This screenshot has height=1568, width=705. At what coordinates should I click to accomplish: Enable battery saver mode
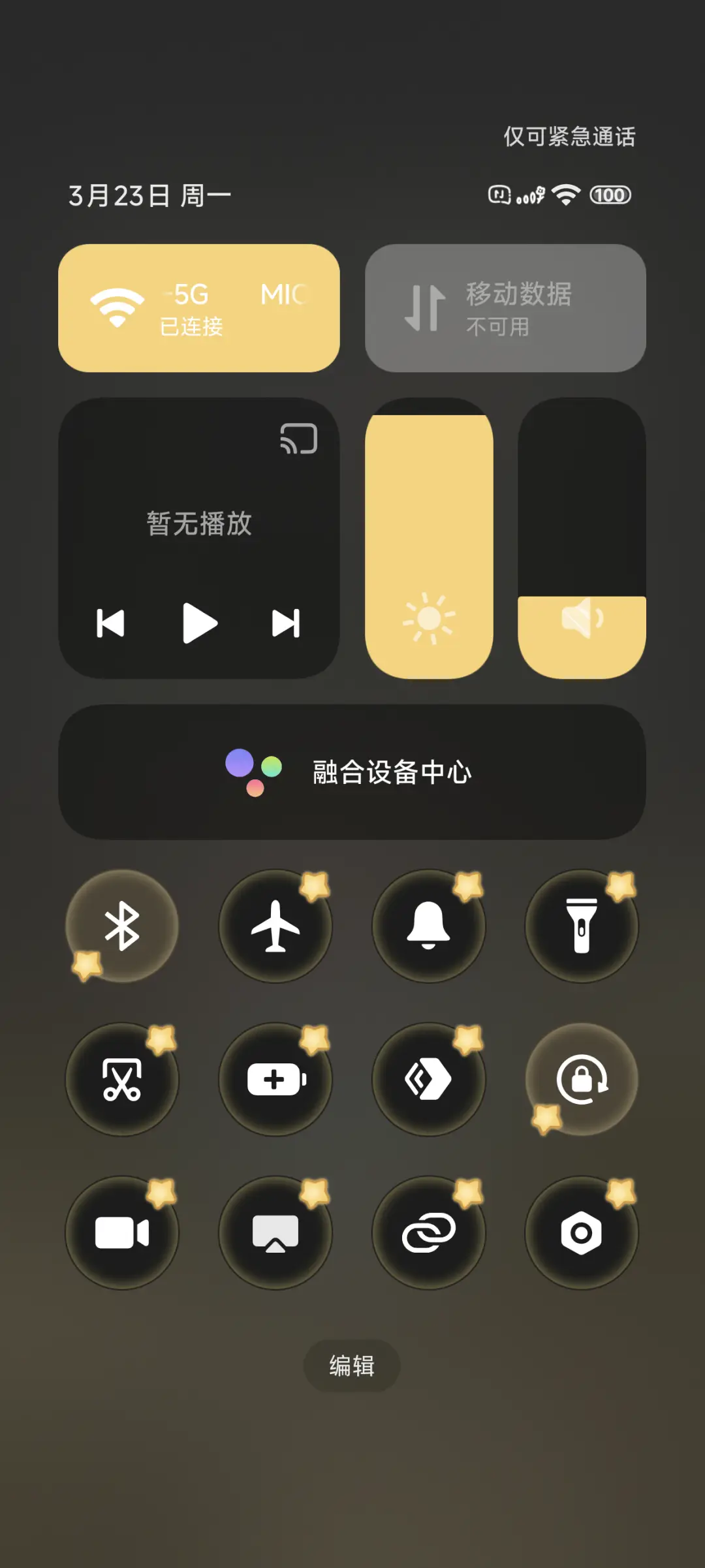(x=276, y=1080)
